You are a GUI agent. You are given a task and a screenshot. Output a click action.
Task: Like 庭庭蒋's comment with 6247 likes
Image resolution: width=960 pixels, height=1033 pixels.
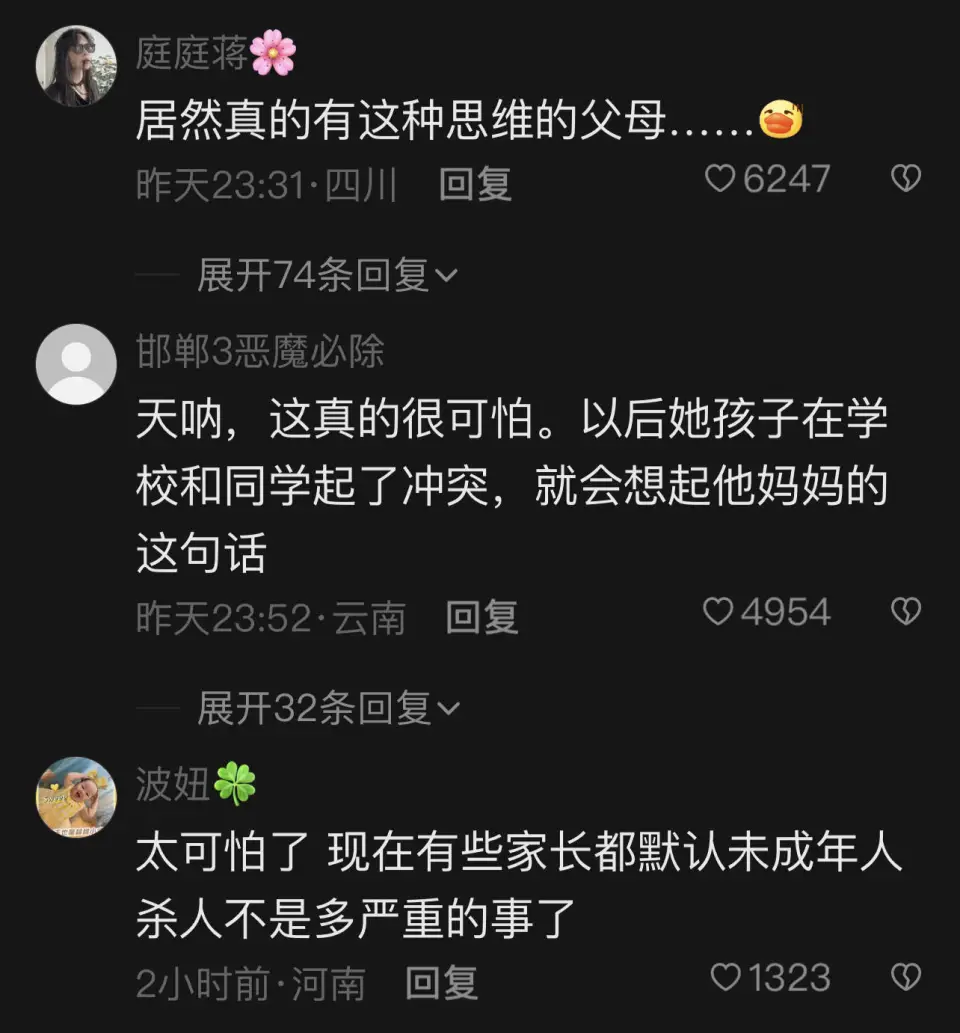click(720, 179)
